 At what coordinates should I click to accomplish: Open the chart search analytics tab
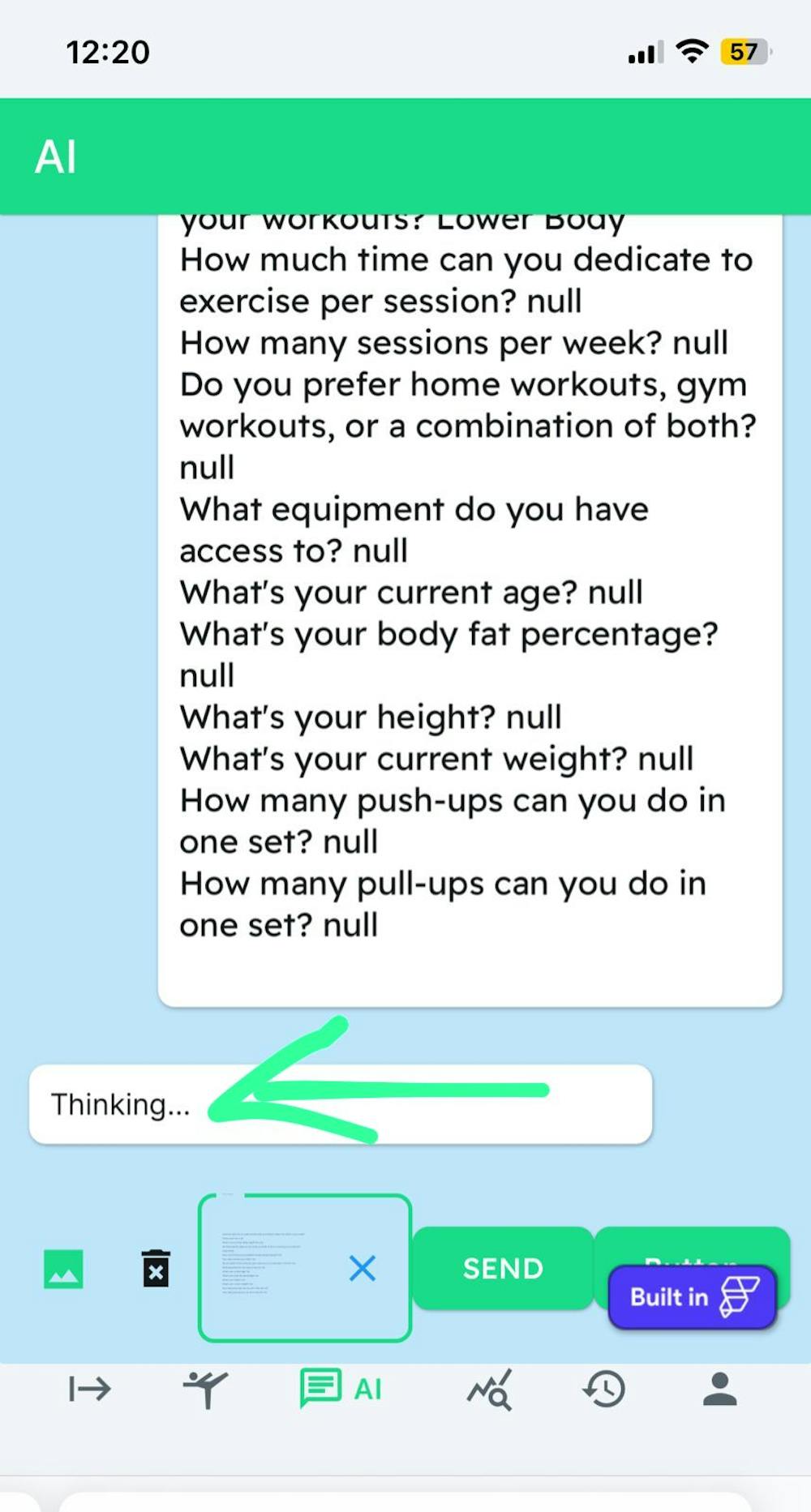tap(489, 1389)
